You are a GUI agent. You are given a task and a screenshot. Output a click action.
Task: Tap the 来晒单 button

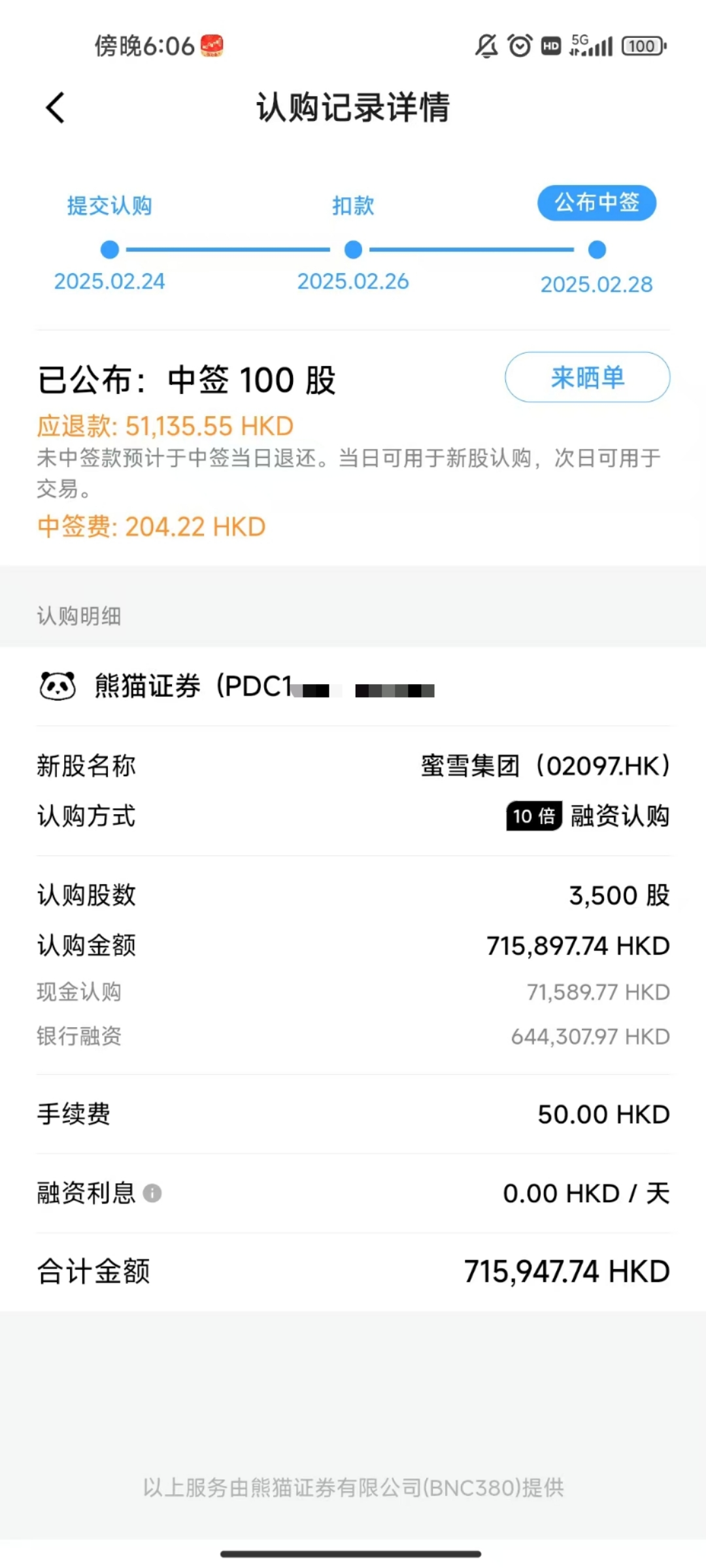click(x=587, y=378)
